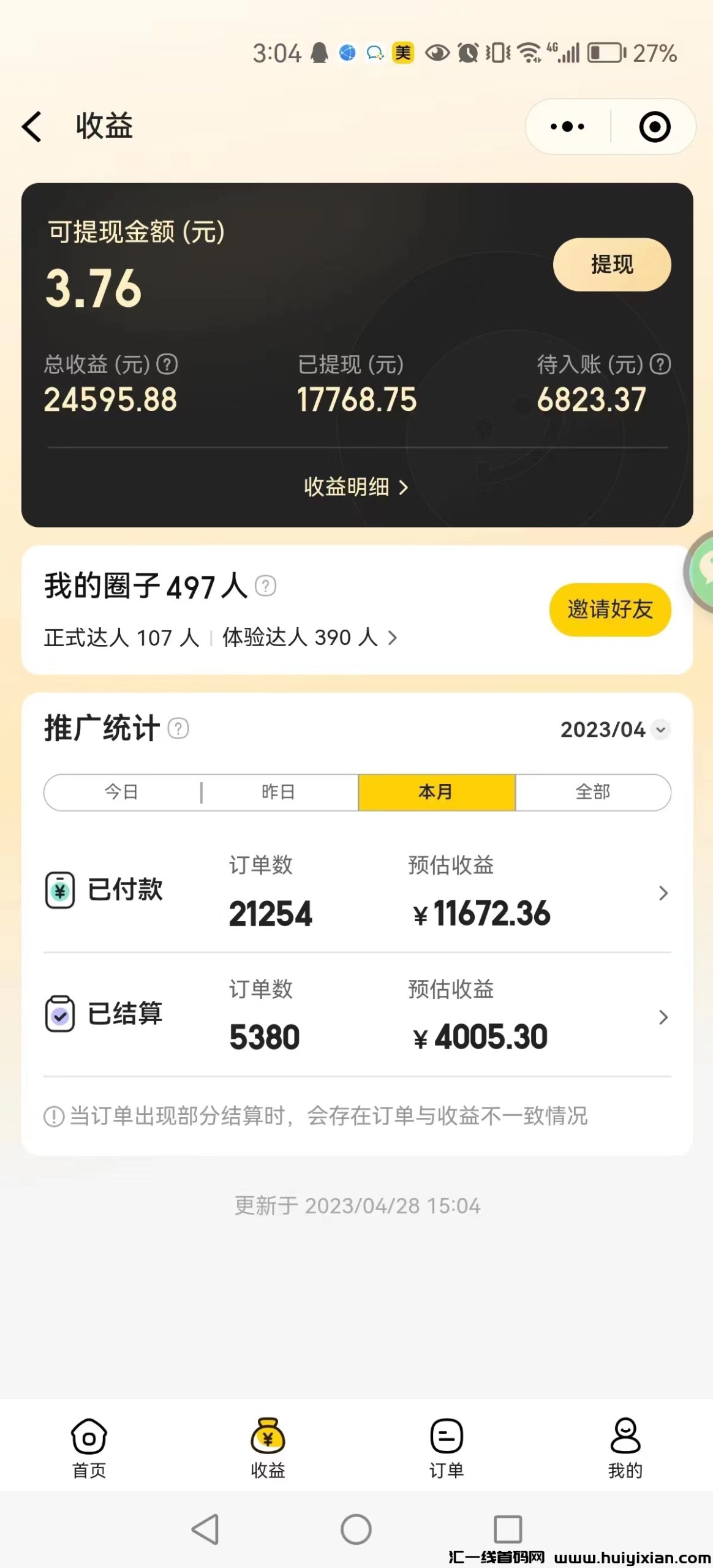This screenshot has height=1568, width=713.
Task: Switch to the 全部 tab
Action: point(592,791)
